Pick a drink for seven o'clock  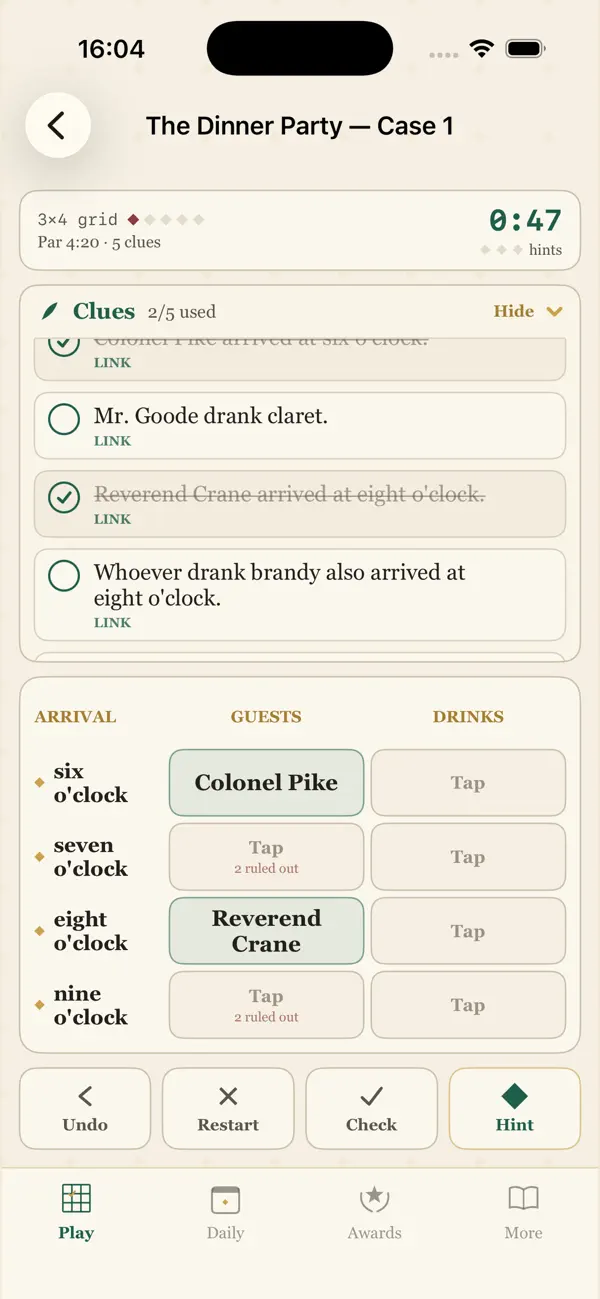pos(468,857)
